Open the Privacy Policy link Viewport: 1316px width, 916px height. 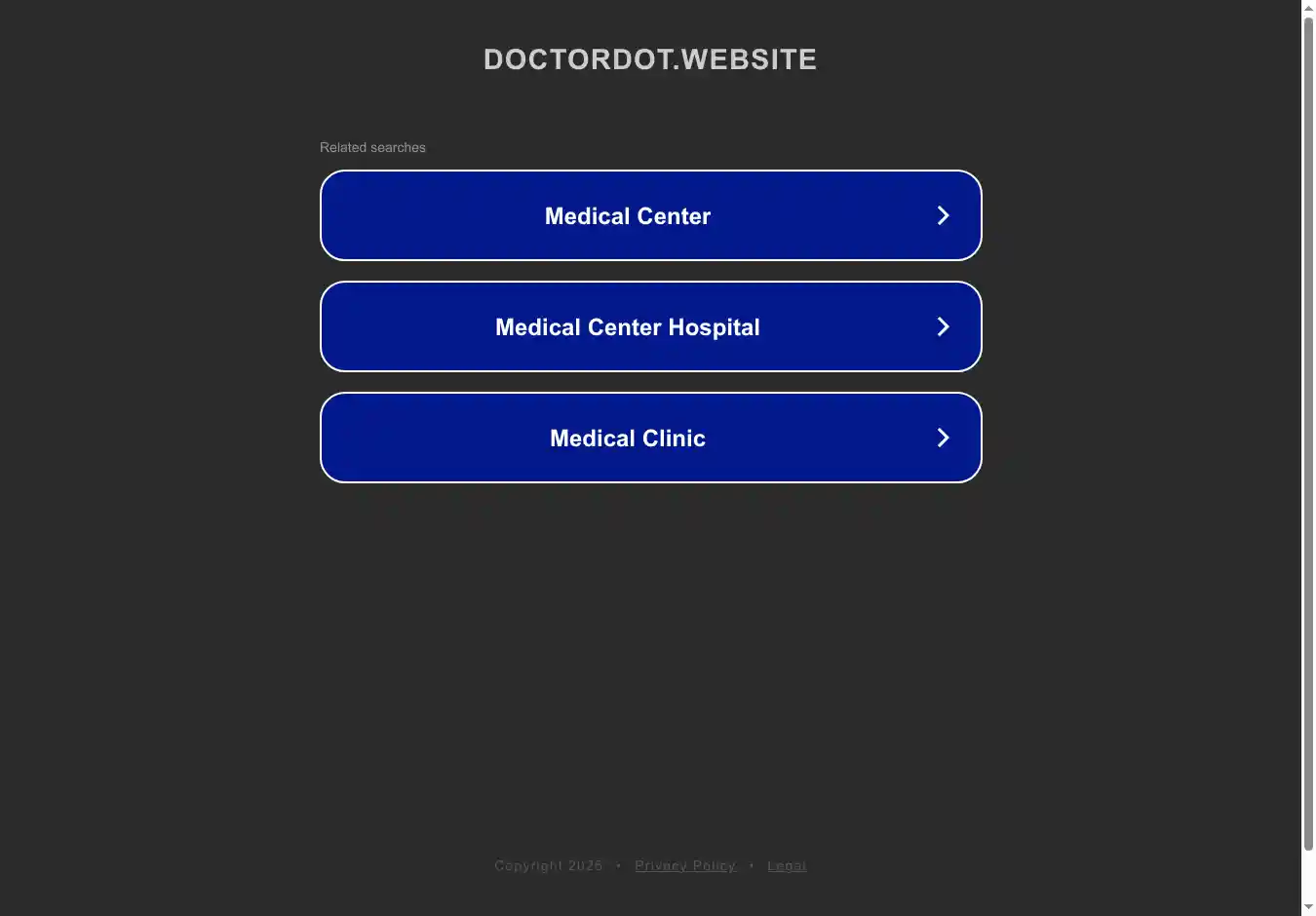pyautogui.click(x=684, y=865)
